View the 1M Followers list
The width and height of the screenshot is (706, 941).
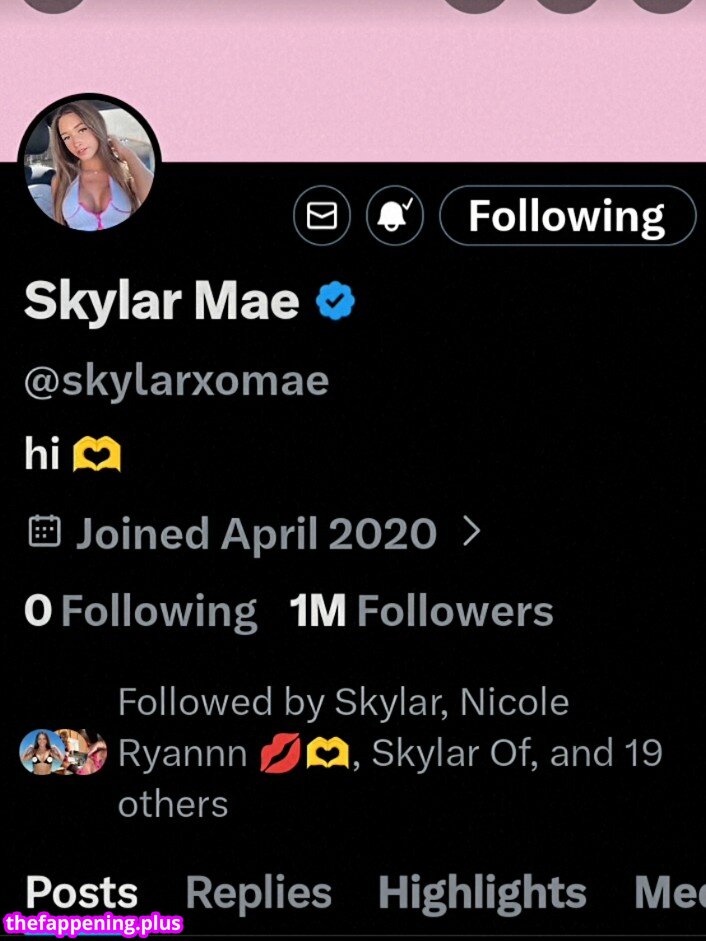[421, 611]
